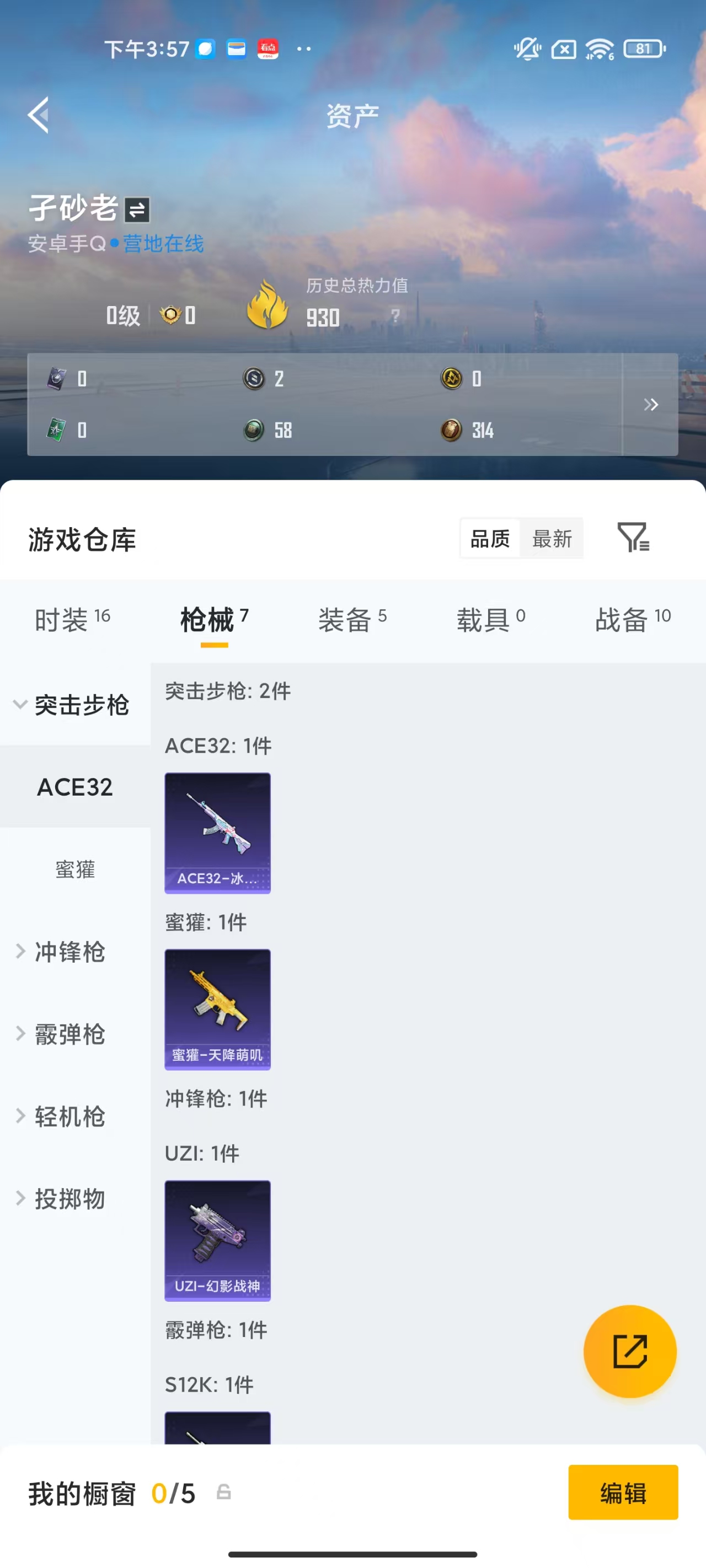Click the gold coin currency icon
Viewport: 706px width, 1568px height.
(451, 378)
